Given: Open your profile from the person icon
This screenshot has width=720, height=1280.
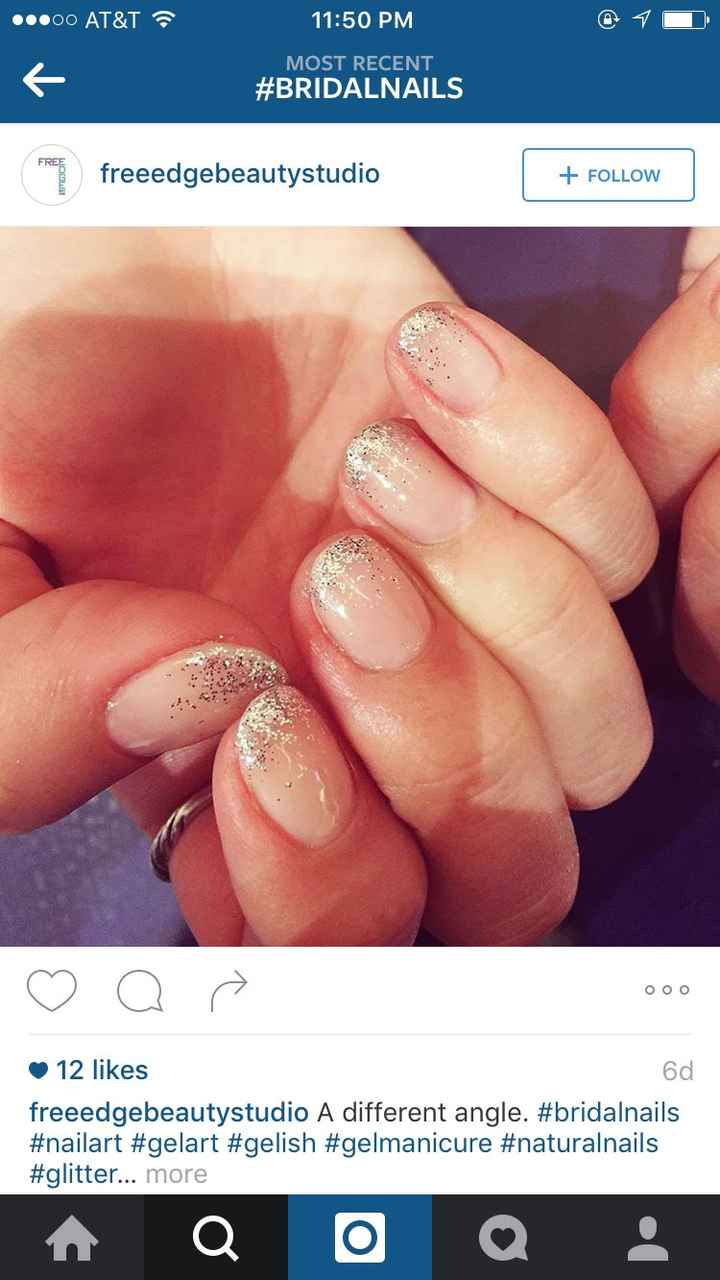Looking at the screenshot, I should (647, 1237).
